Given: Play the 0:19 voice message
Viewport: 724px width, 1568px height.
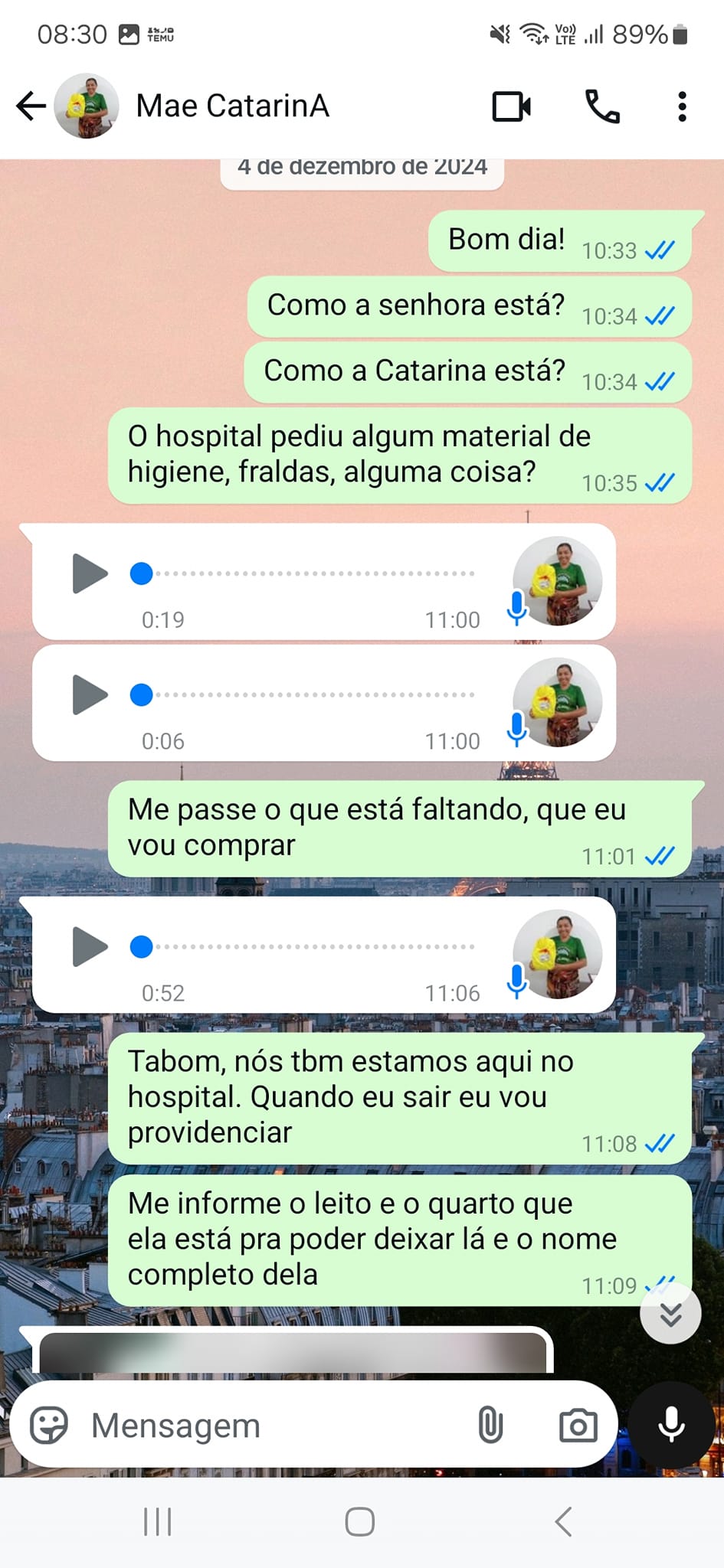Looking at the screenshot, I should [x=90, y=573].
